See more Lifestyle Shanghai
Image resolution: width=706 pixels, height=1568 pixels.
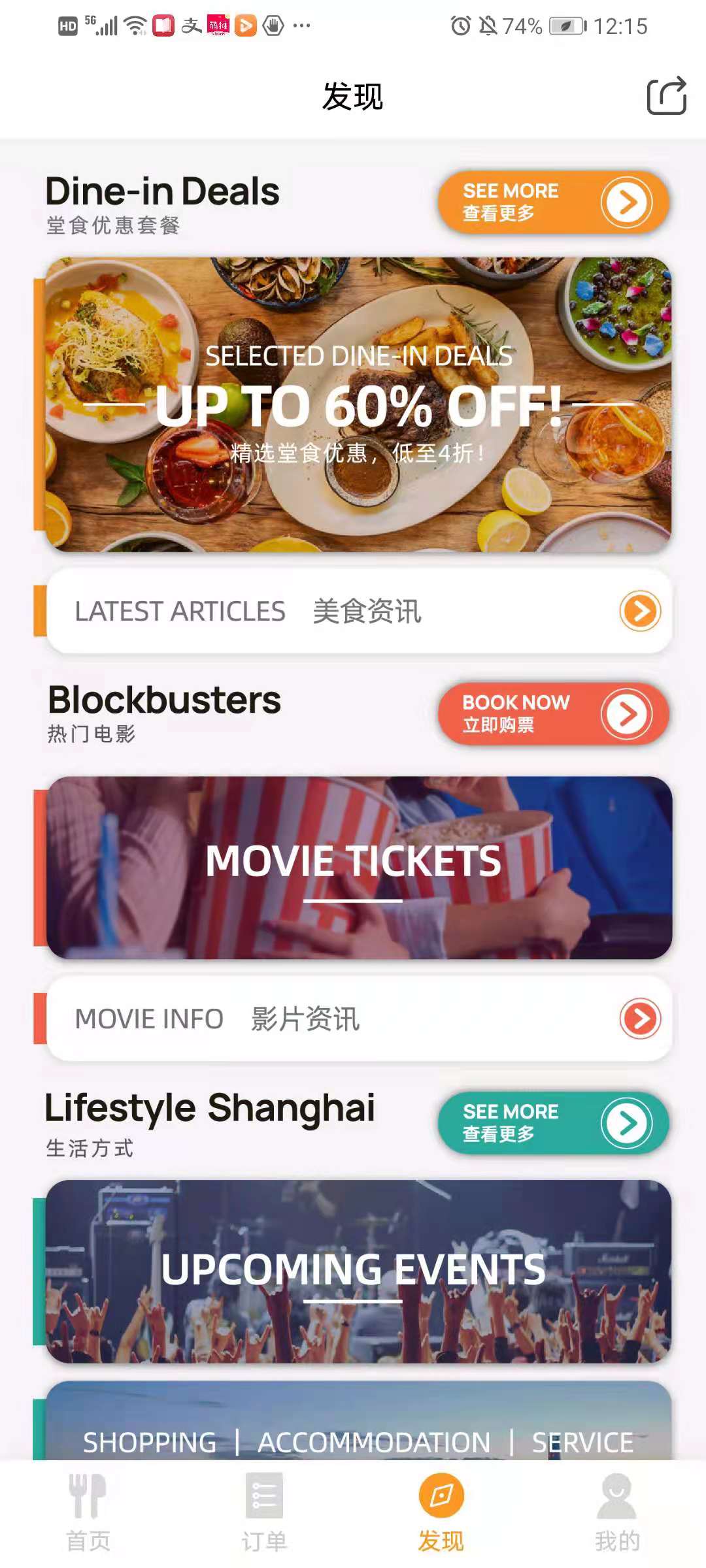[553, 1122]
